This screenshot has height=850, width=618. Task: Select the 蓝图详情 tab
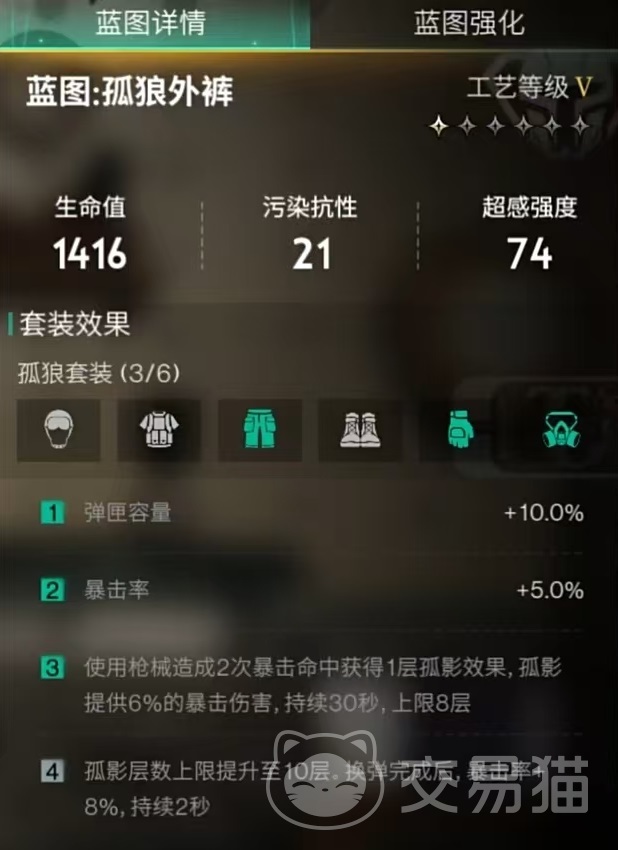tap(151, 23)
